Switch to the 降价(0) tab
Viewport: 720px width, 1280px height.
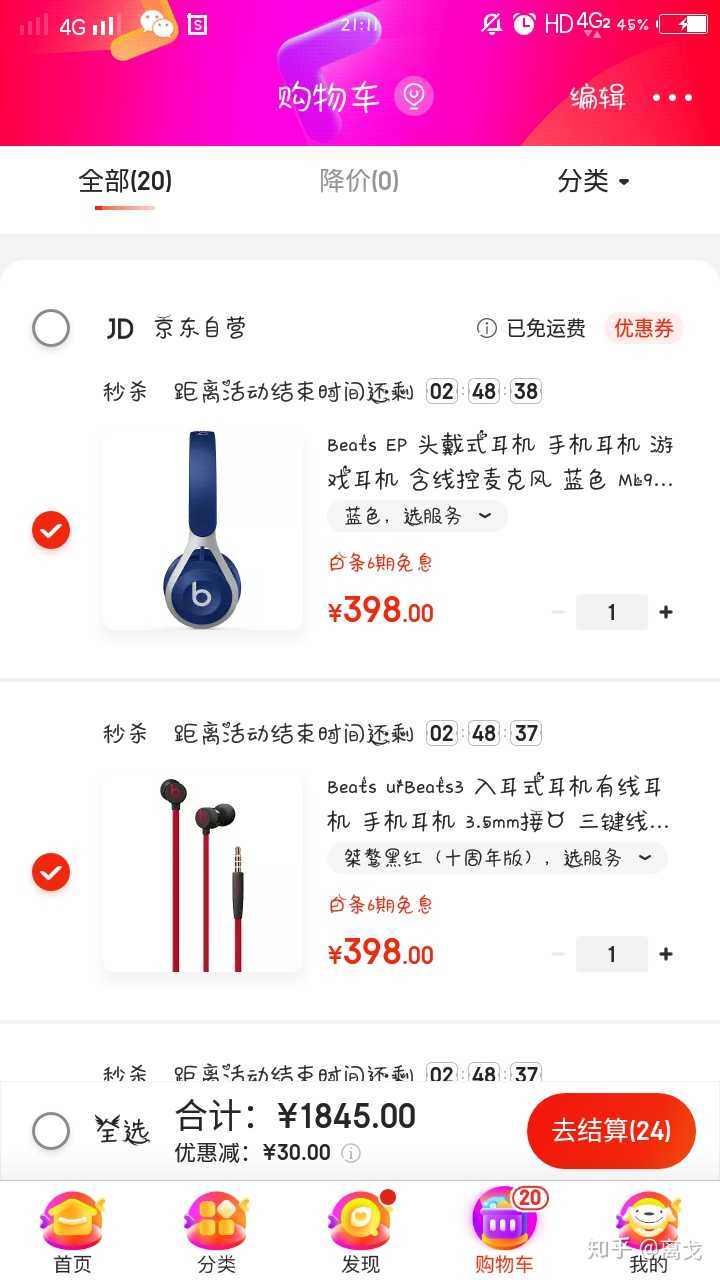pos(359,181)
